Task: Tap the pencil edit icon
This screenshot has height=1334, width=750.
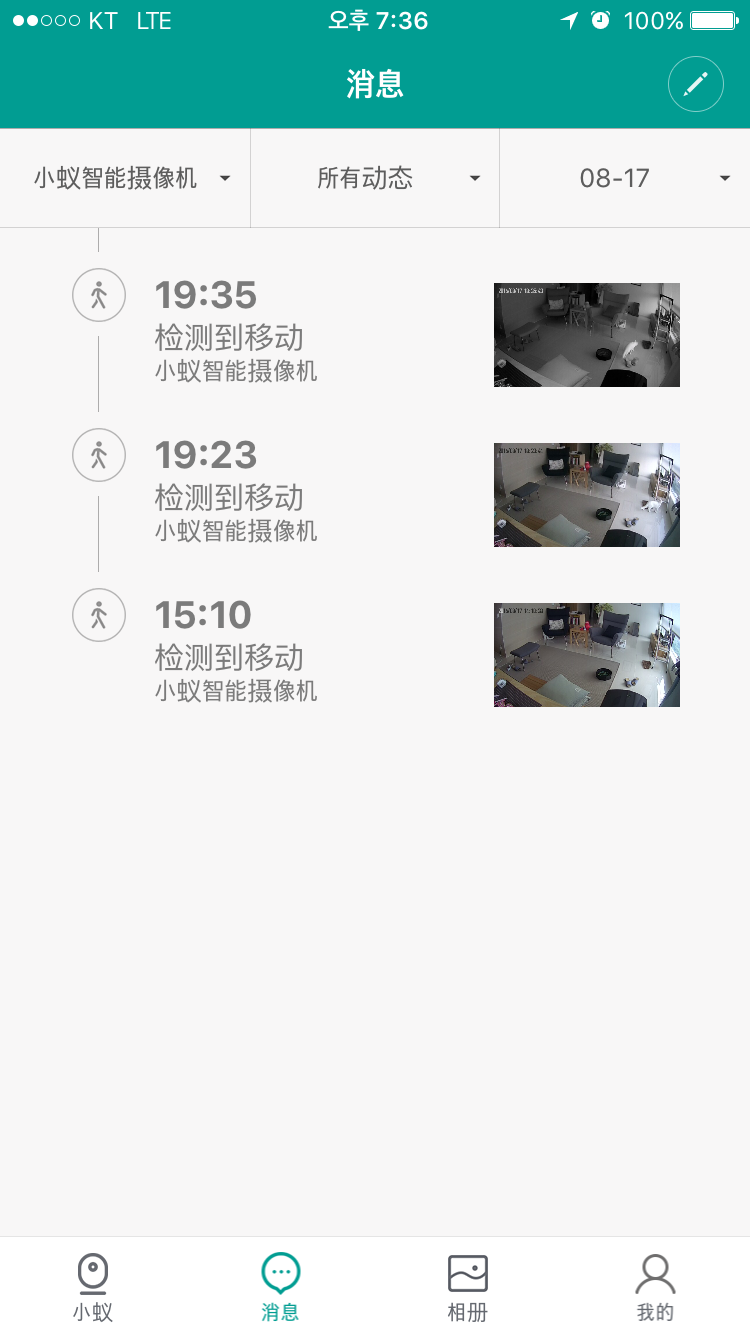Action: click(695, 84)
